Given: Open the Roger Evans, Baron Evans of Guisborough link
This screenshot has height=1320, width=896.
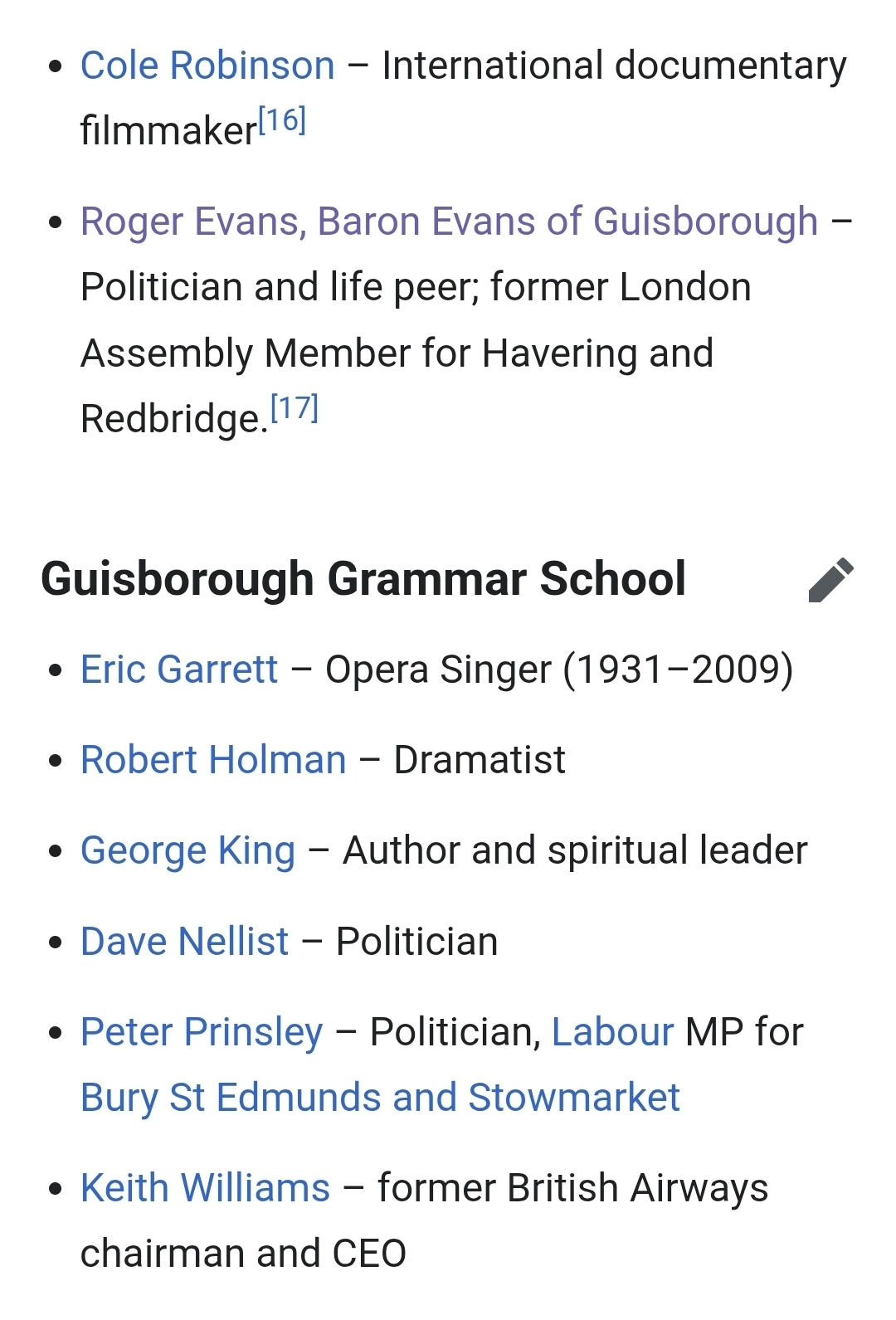Looking at the screenshot, I should [x=449, y=222].
